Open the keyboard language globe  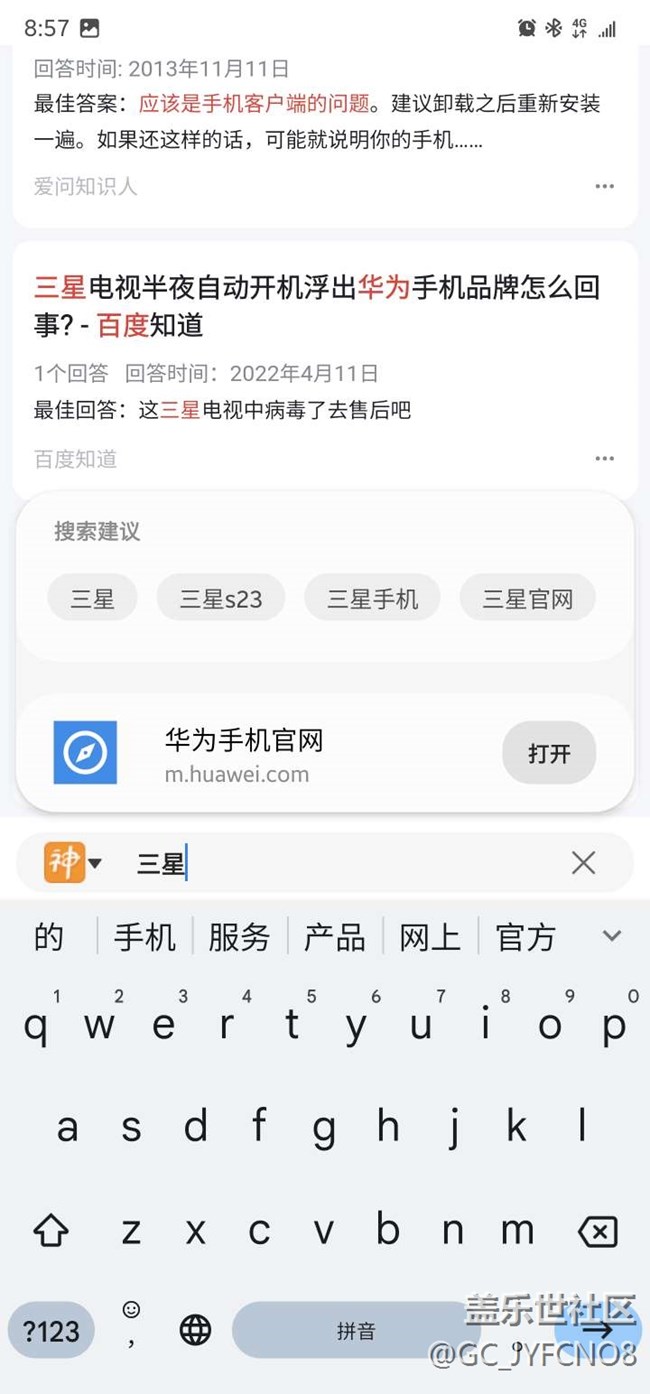(x=195, y=1329)
